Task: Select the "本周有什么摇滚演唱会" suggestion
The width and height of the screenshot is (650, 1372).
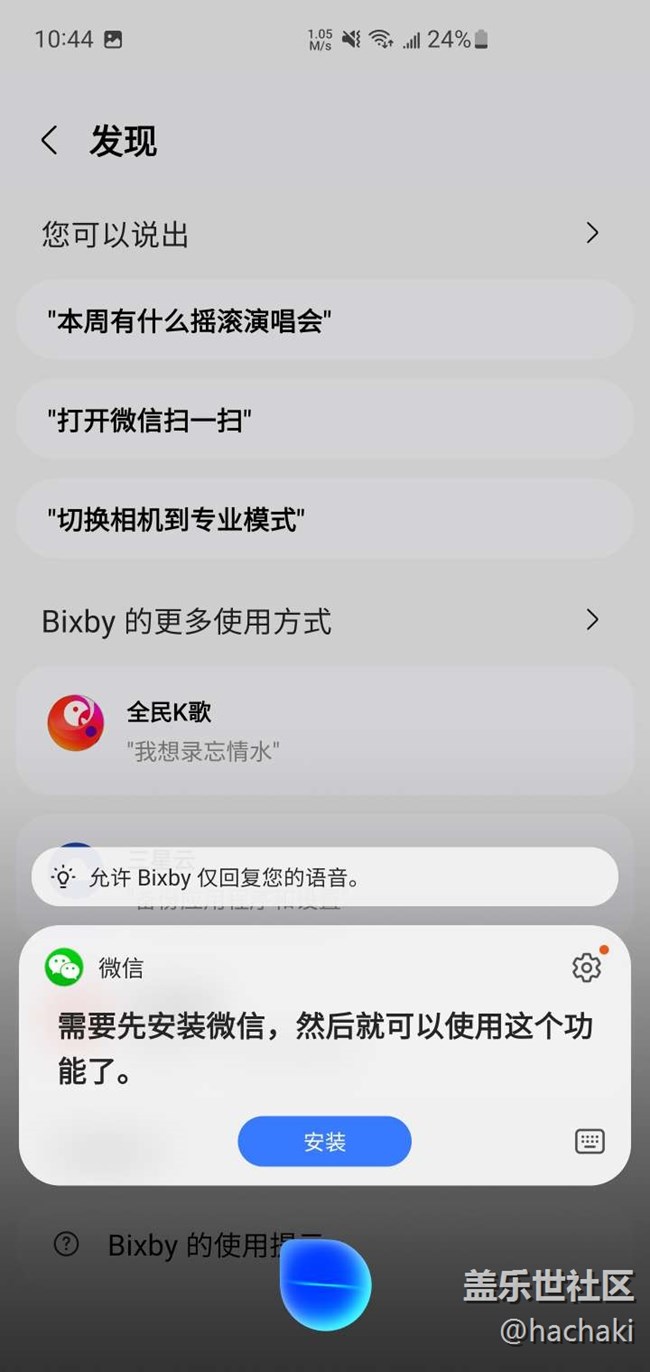Action: 324,321
